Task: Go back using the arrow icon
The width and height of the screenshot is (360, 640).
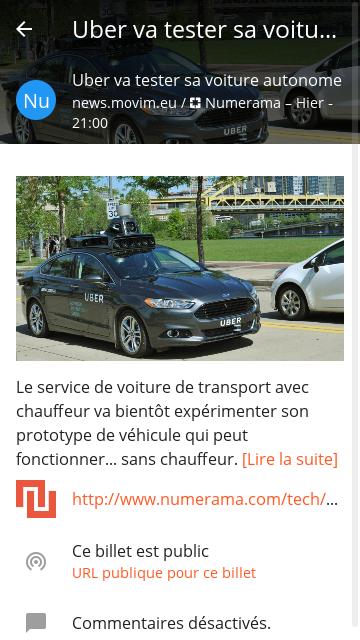Action: pyautogui.click(x=24, y=29)
